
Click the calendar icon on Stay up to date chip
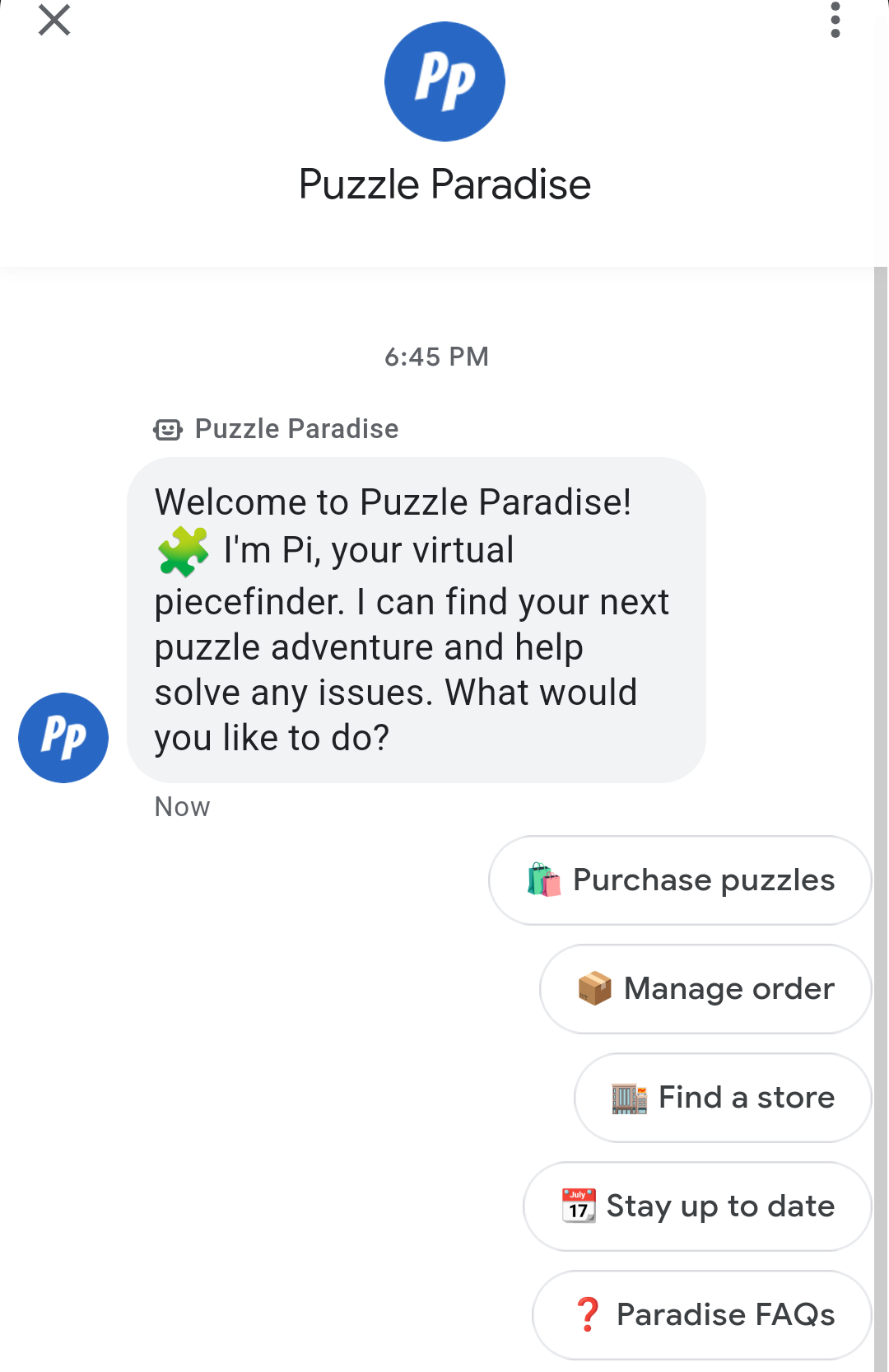(579, 1206)
